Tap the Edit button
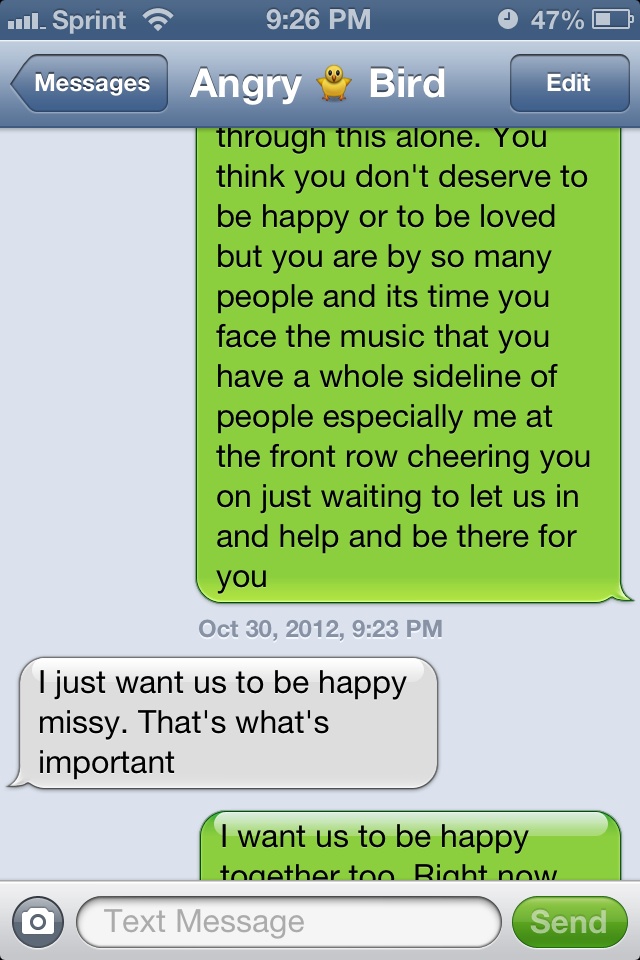 click(568, 84)
